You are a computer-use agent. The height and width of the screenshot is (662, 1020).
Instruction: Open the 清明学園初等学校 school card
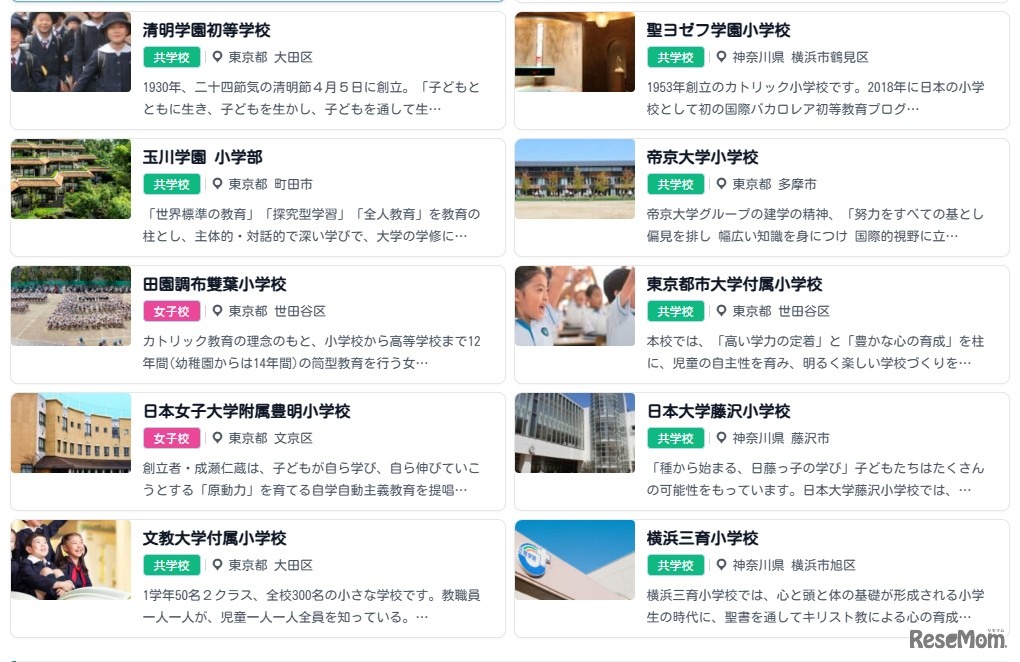coord(206,31)
